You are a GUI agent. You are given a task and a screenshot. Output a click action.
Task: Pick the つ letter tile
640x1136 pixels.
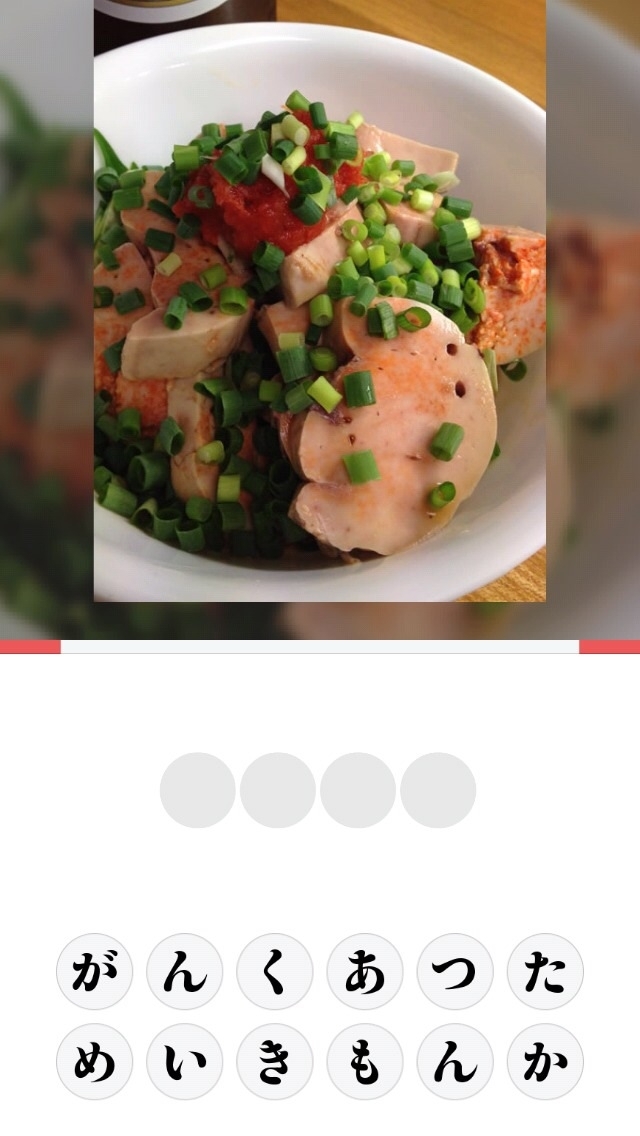(455, 972)
